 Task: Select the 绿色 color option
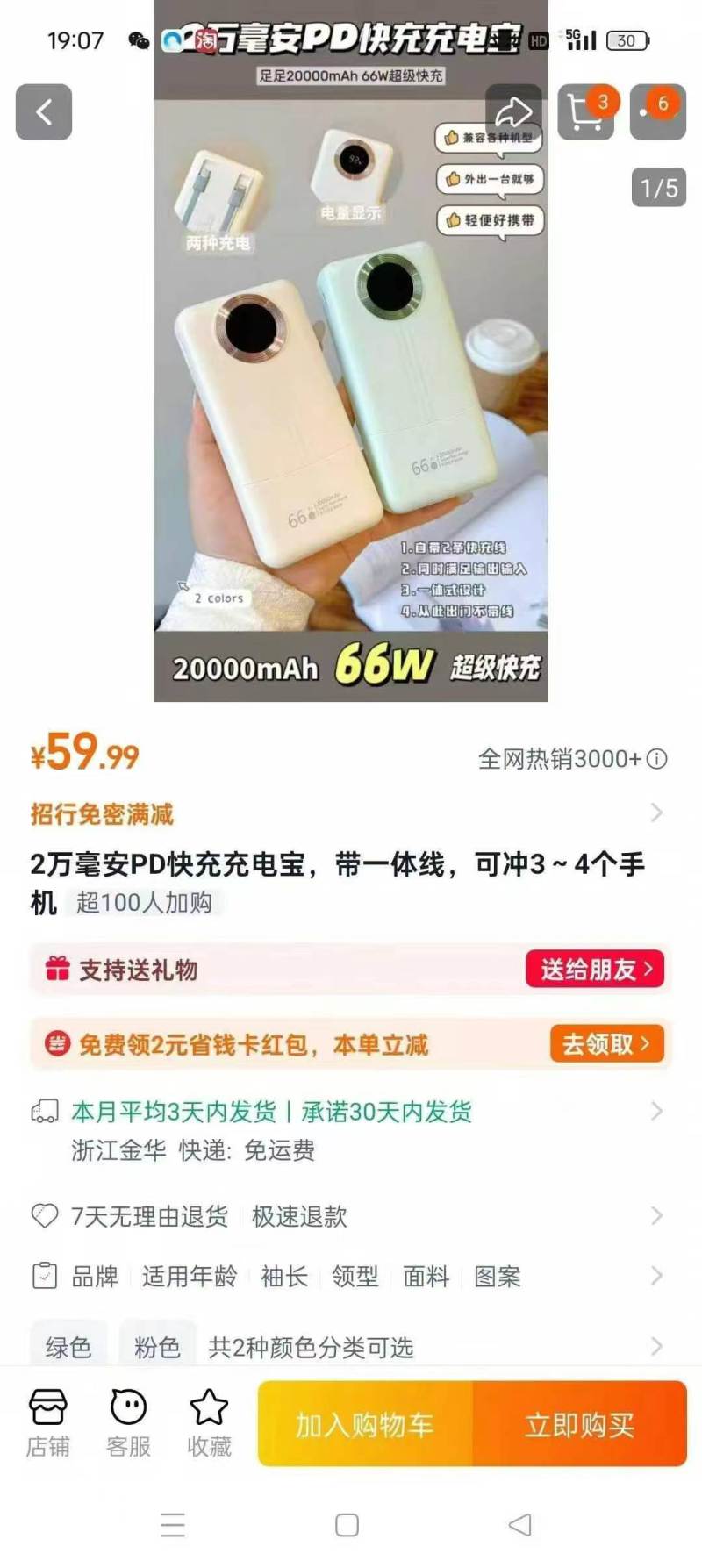point(68,1347)
